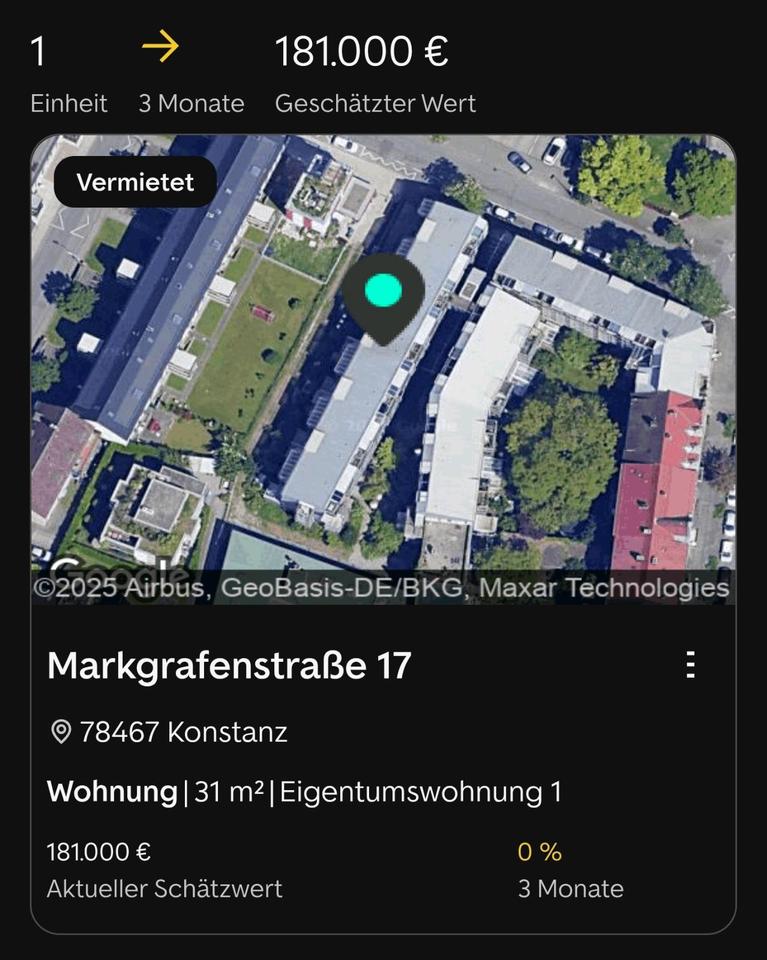
Task: Open the Markgrafenstraße 17 property card
Action: tap(229, 666)
